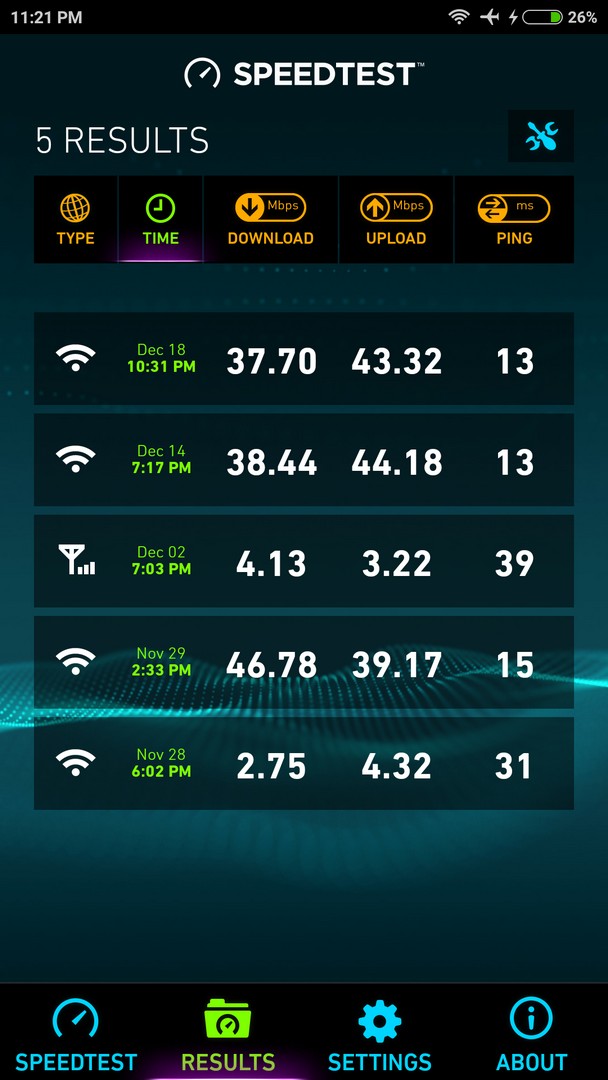608x1080 pixels.
Task: View the Nov 28 6:02 PM result
Action: [304, 764]
